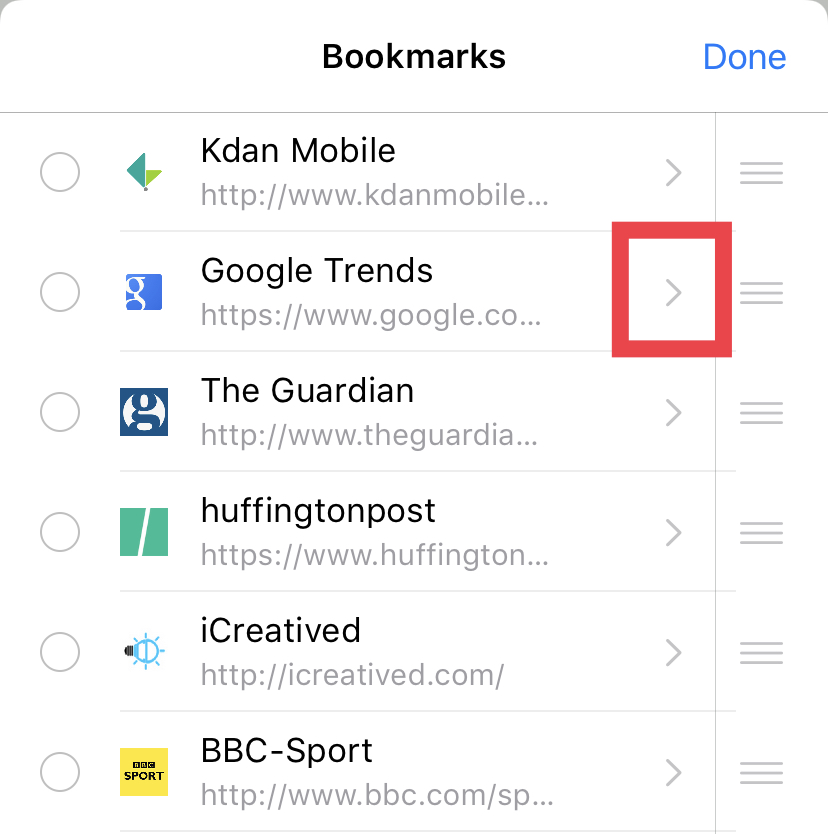Open The Guardian bookmark details chevron
The width and height of the screenshot is (828, 834).
click(x=673, y=412)
